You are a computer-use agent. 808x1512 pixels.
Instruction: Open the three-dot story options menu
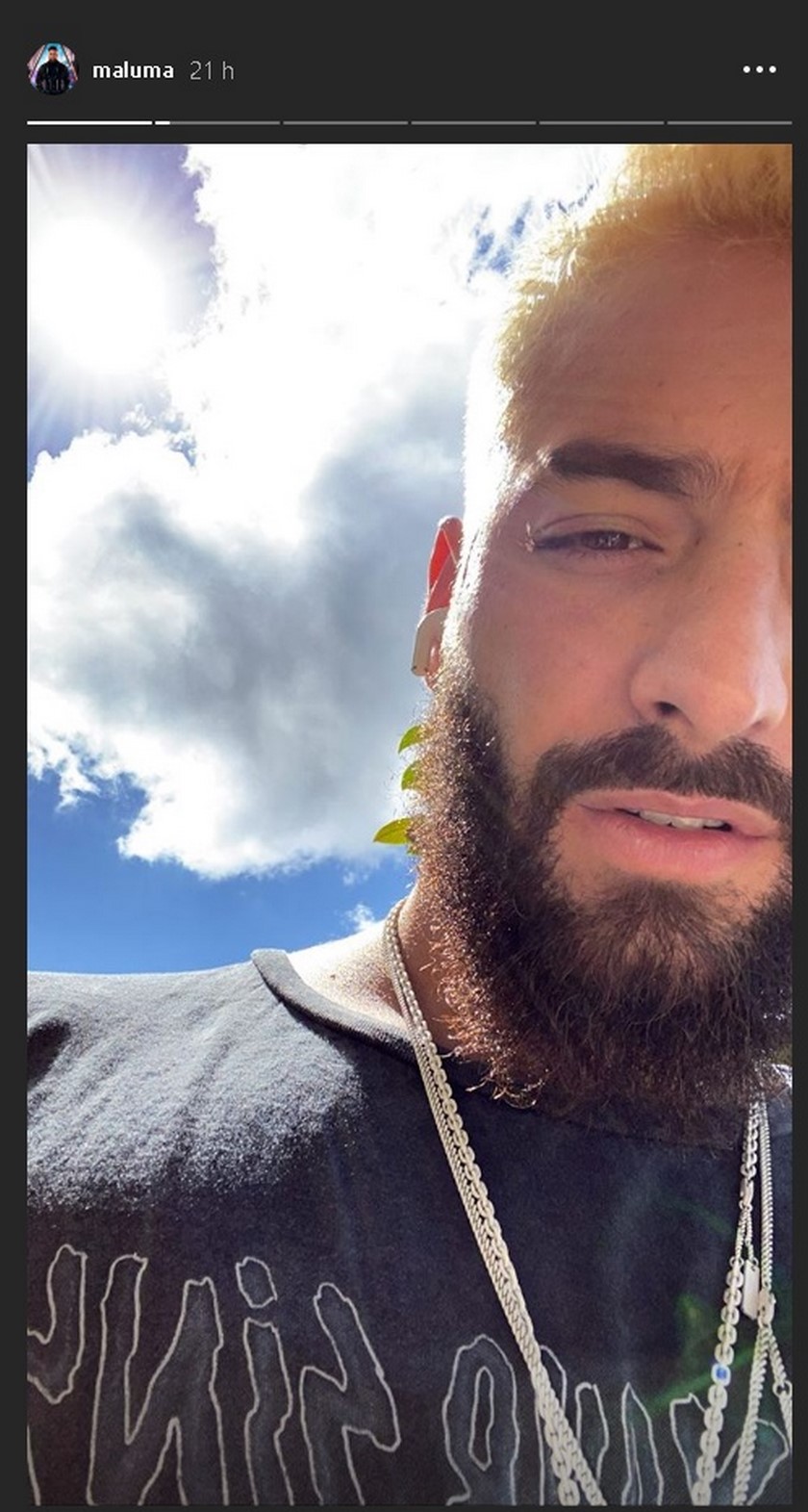(x=758, y=69)
